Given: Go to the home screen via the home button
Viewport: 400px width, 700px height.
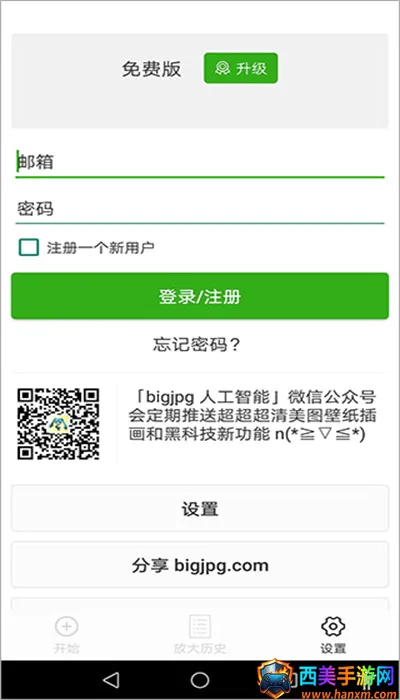Looking at the screenshot, I should (x=200, y=680).
